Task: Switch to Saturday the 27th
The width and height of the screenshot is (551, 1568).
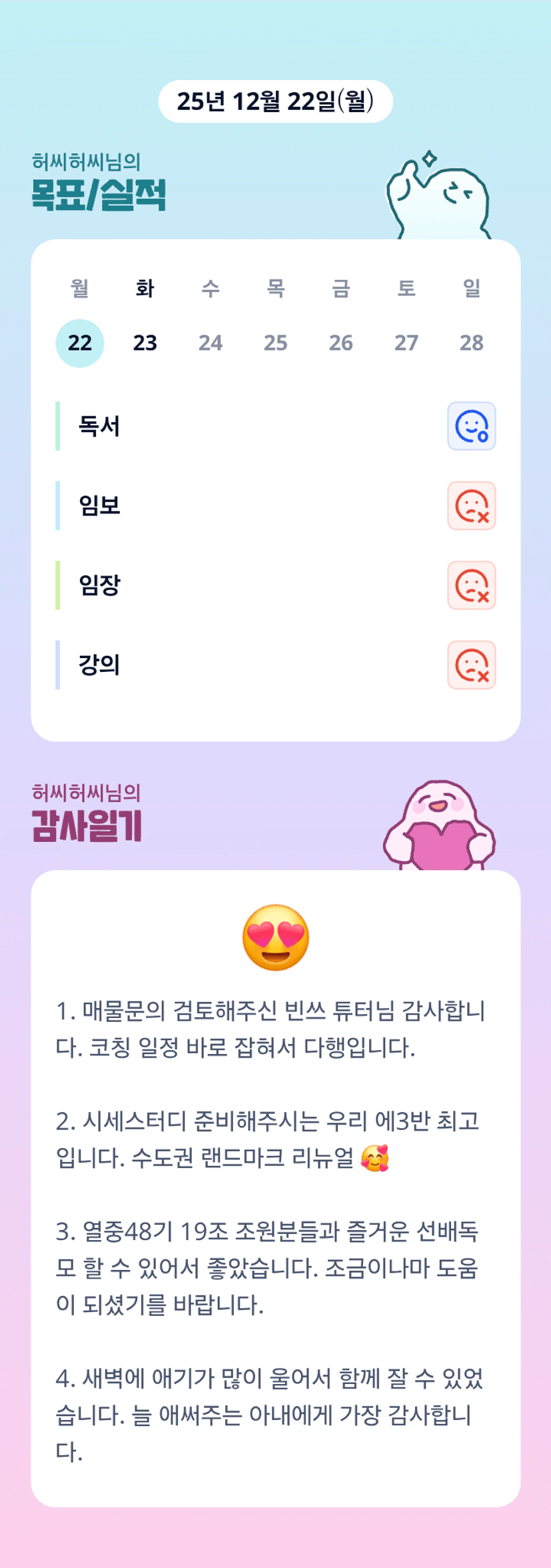Action: click(x=406, y=343)
